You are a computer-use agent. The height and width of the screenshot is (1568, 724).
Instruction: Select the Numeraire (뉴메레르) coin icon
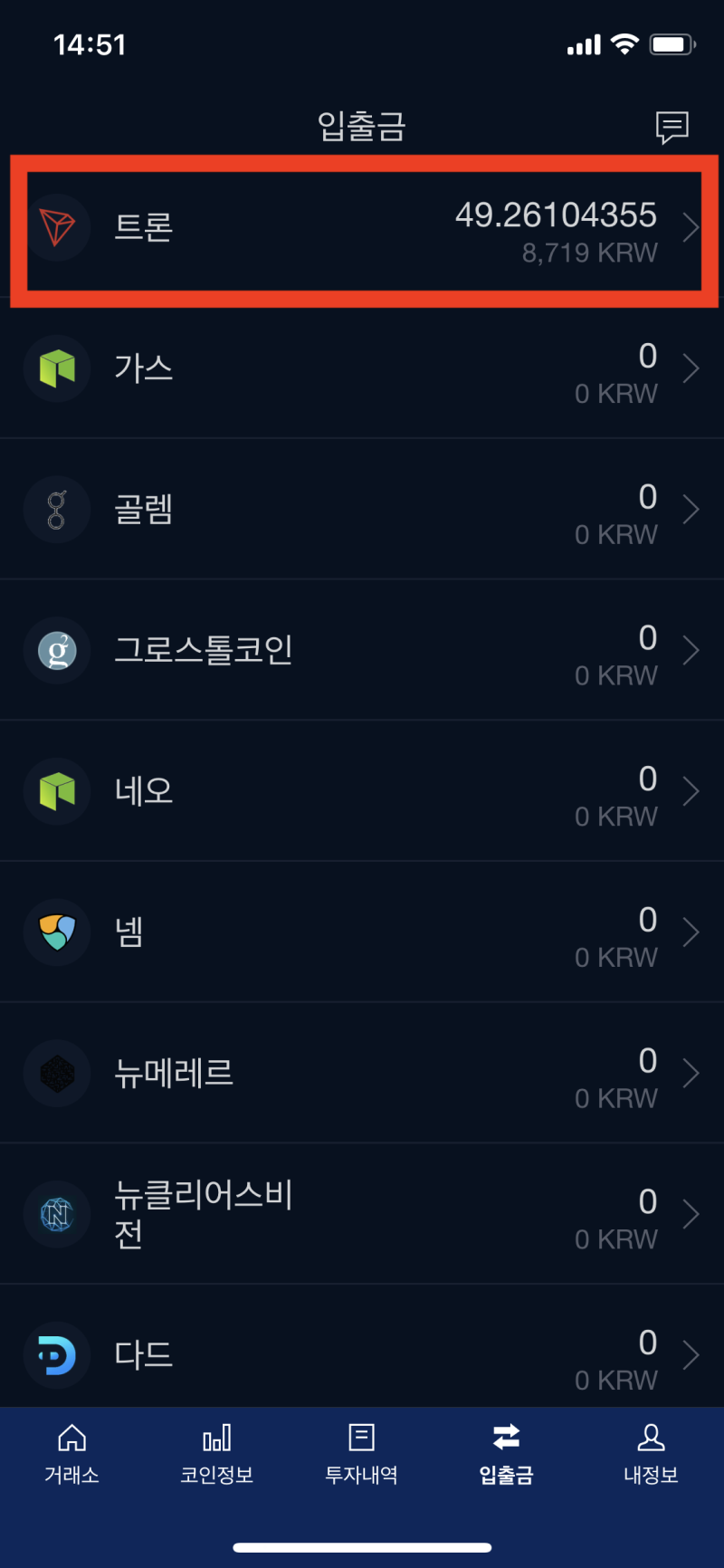tap(56, 1073)
